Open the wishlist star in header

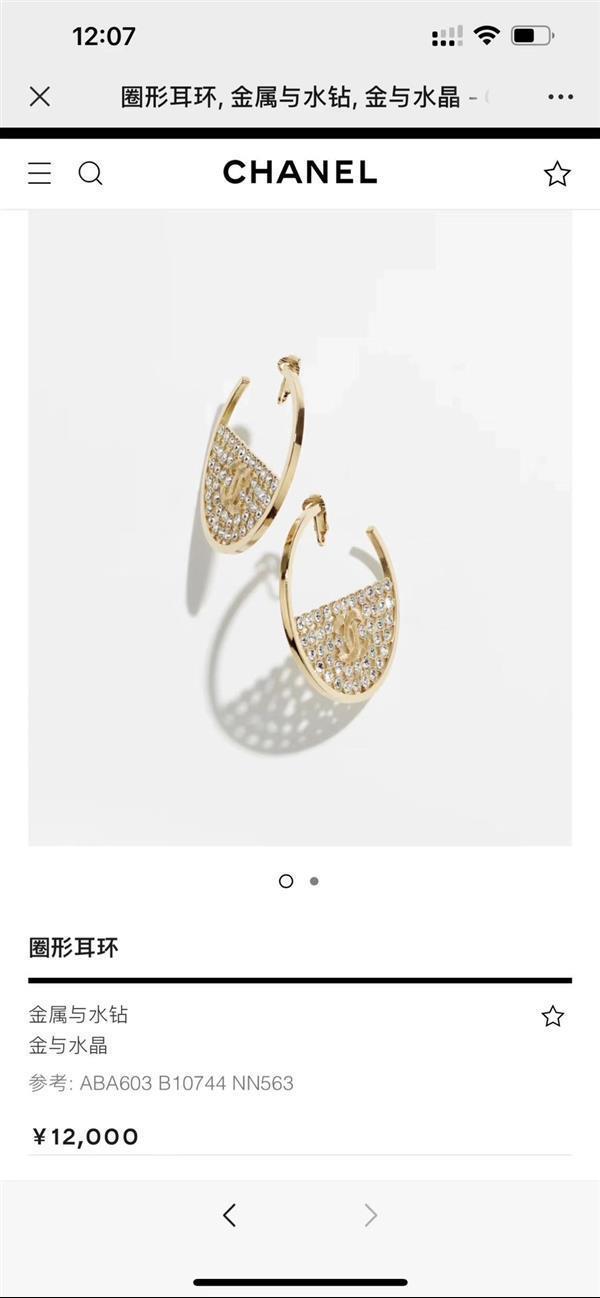557,174
